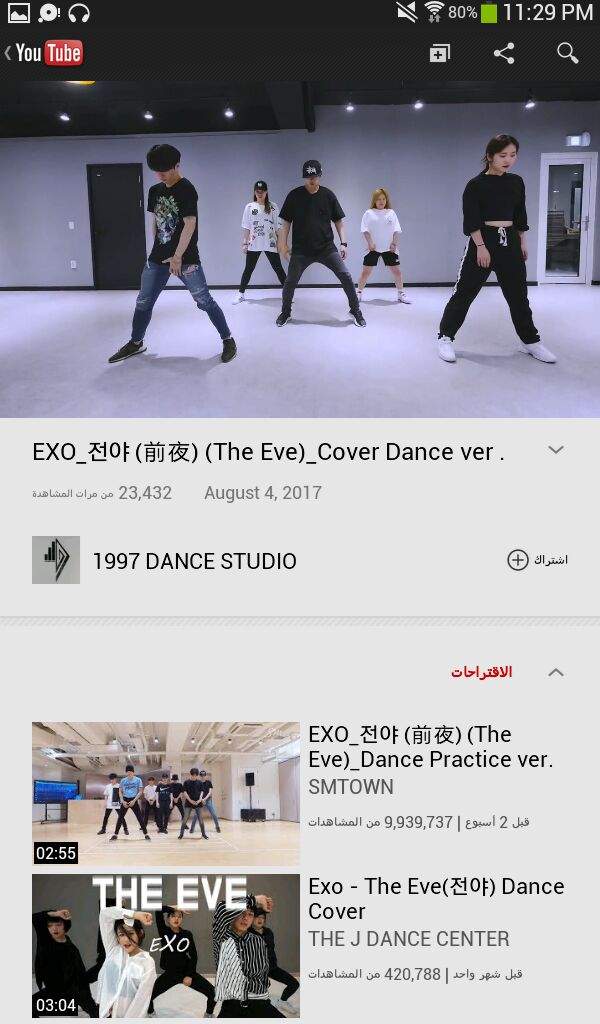The width and height of the screenshot is (600, 1024).
Task: Open YouTube search
Action: 567,53
